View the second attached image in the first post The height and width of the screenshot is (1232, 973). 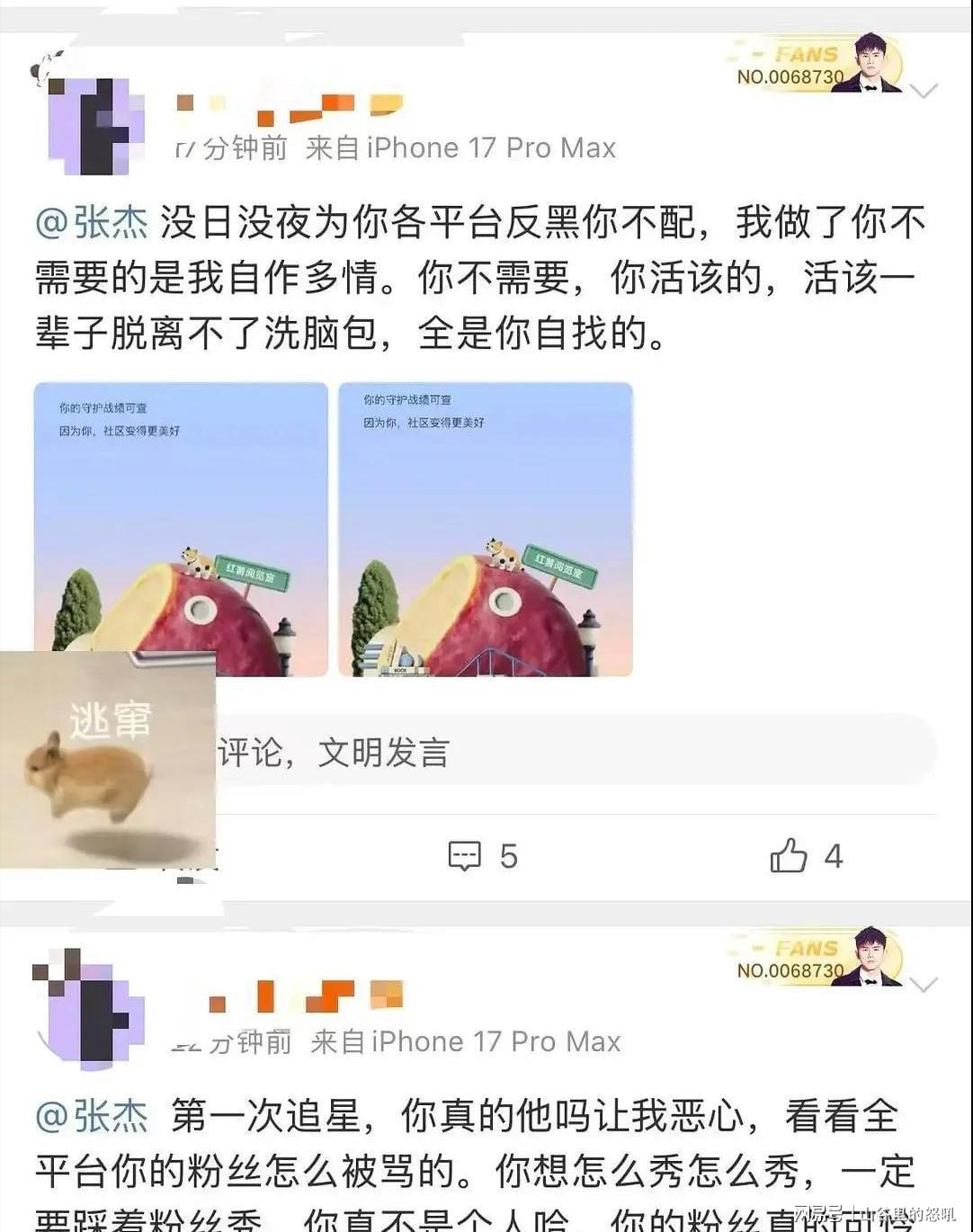pyautogui.click(x=486, y=529)
